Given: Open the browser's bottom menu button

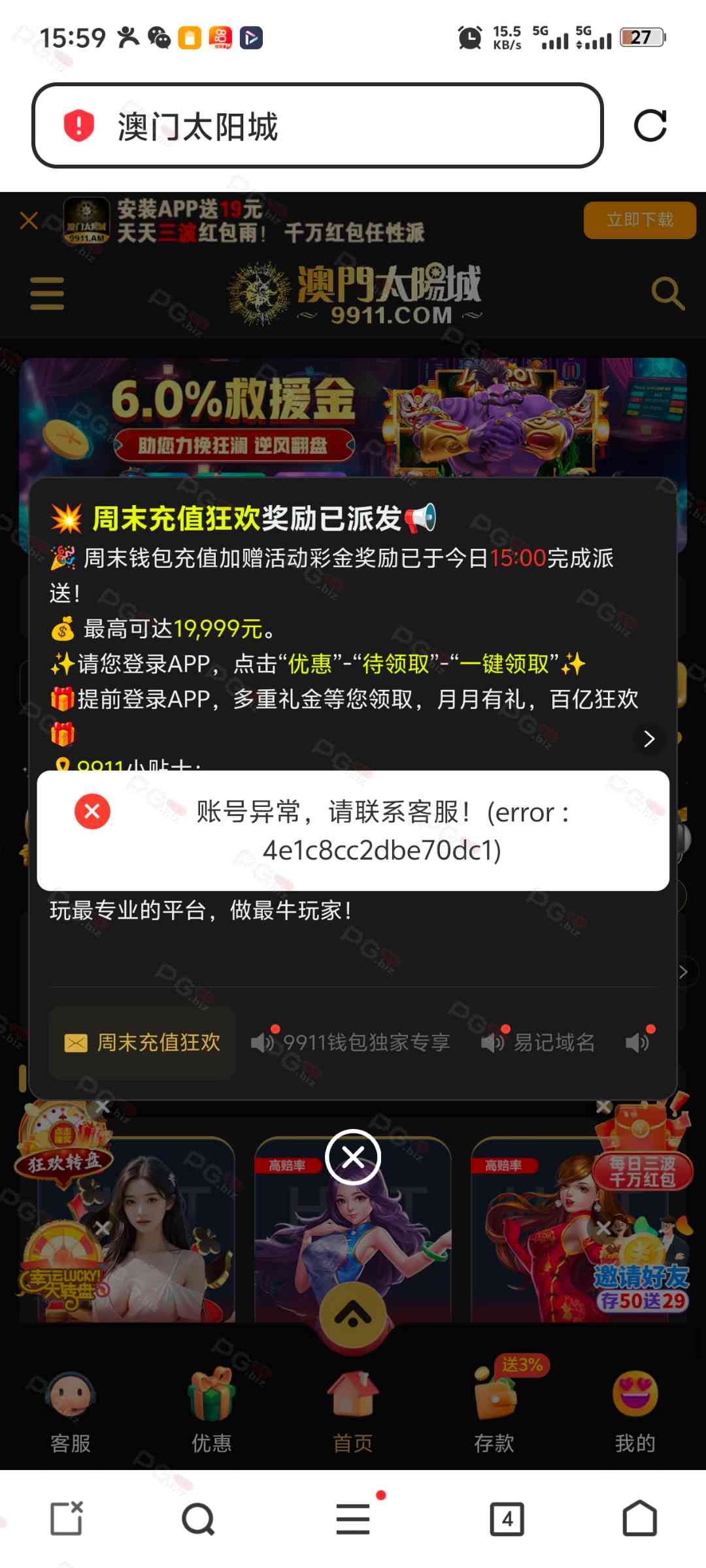Looking at the screenshot, I should [353, 1519].
